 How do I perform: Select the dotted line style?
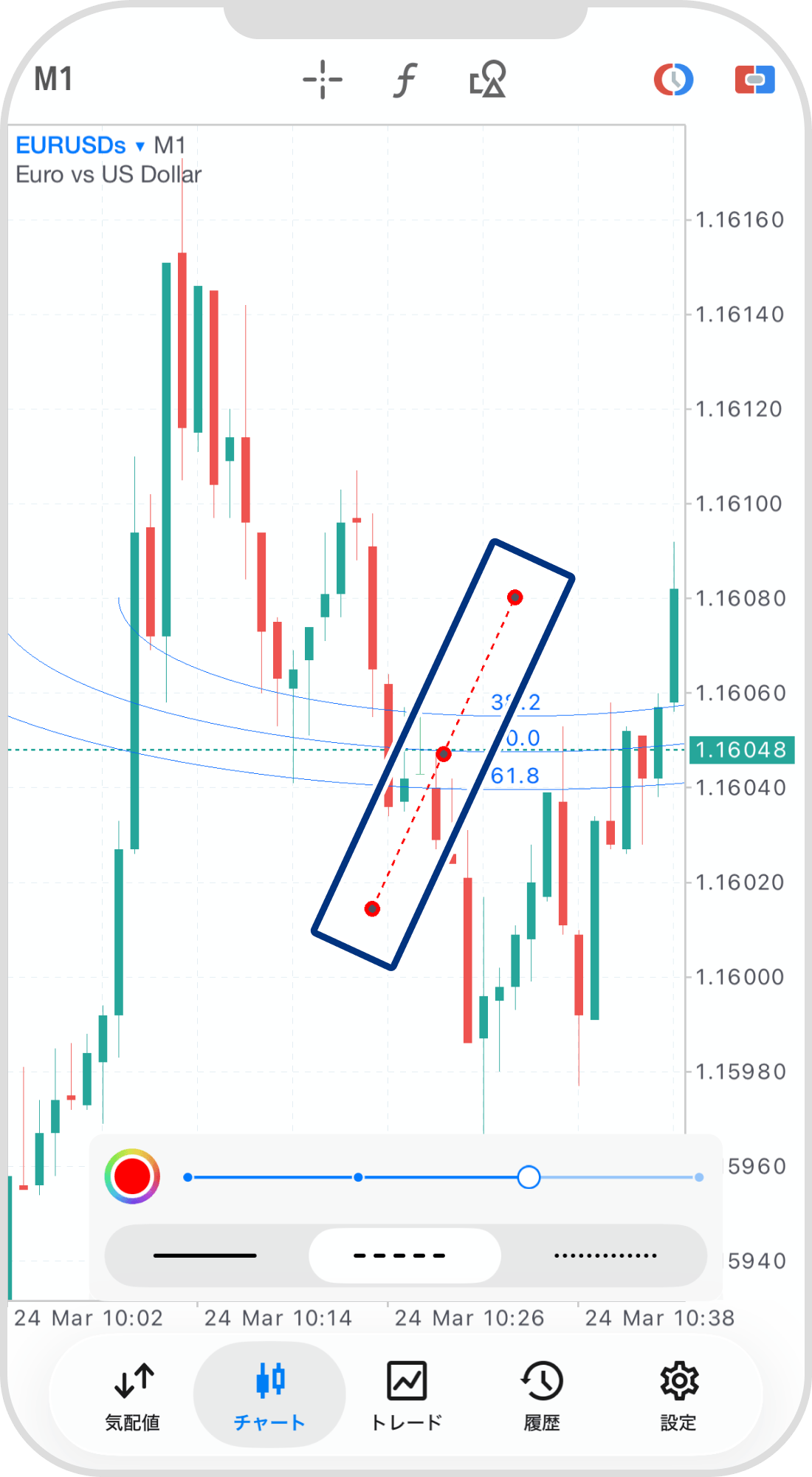point(605,1255)
